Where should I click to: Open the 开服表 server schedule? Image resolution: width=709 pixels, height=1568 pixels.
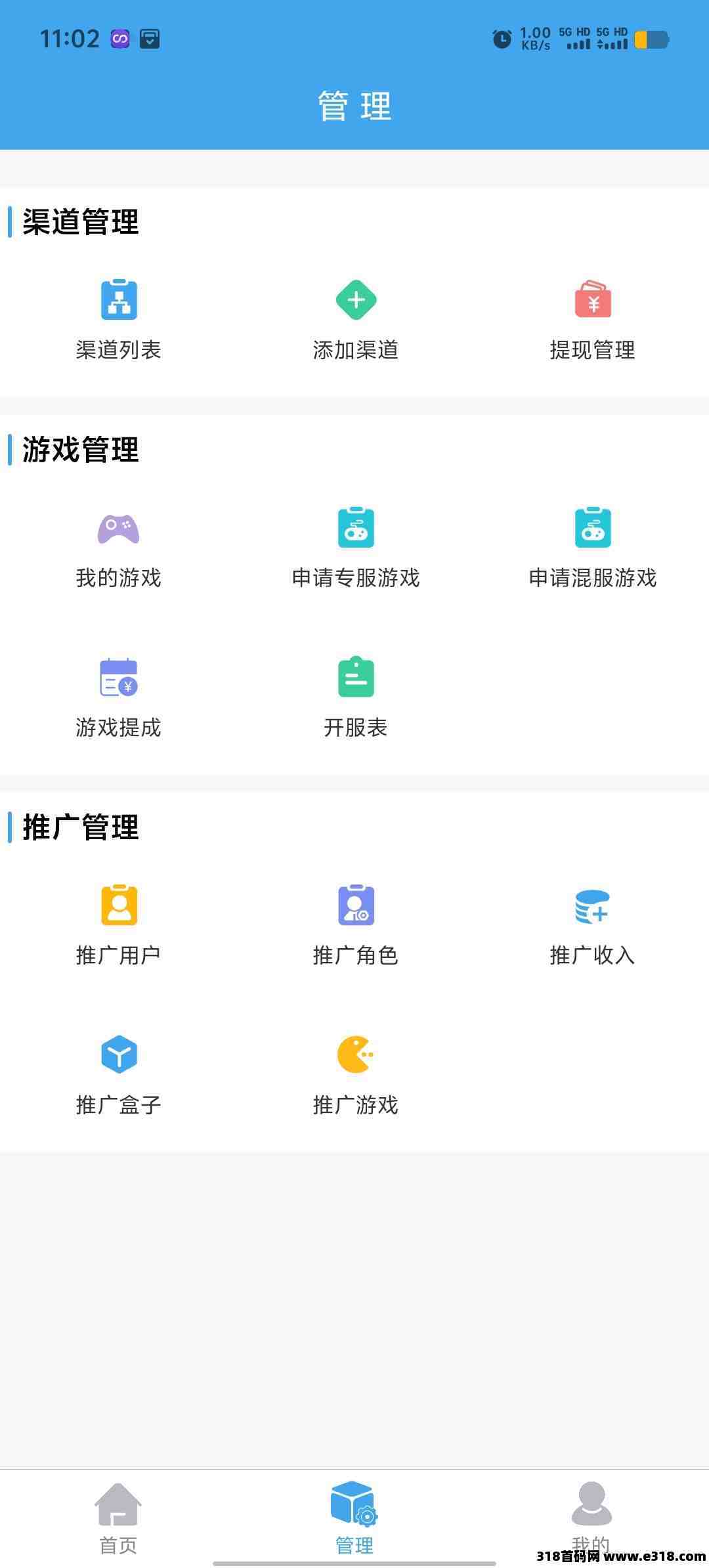tap(356, 697)
